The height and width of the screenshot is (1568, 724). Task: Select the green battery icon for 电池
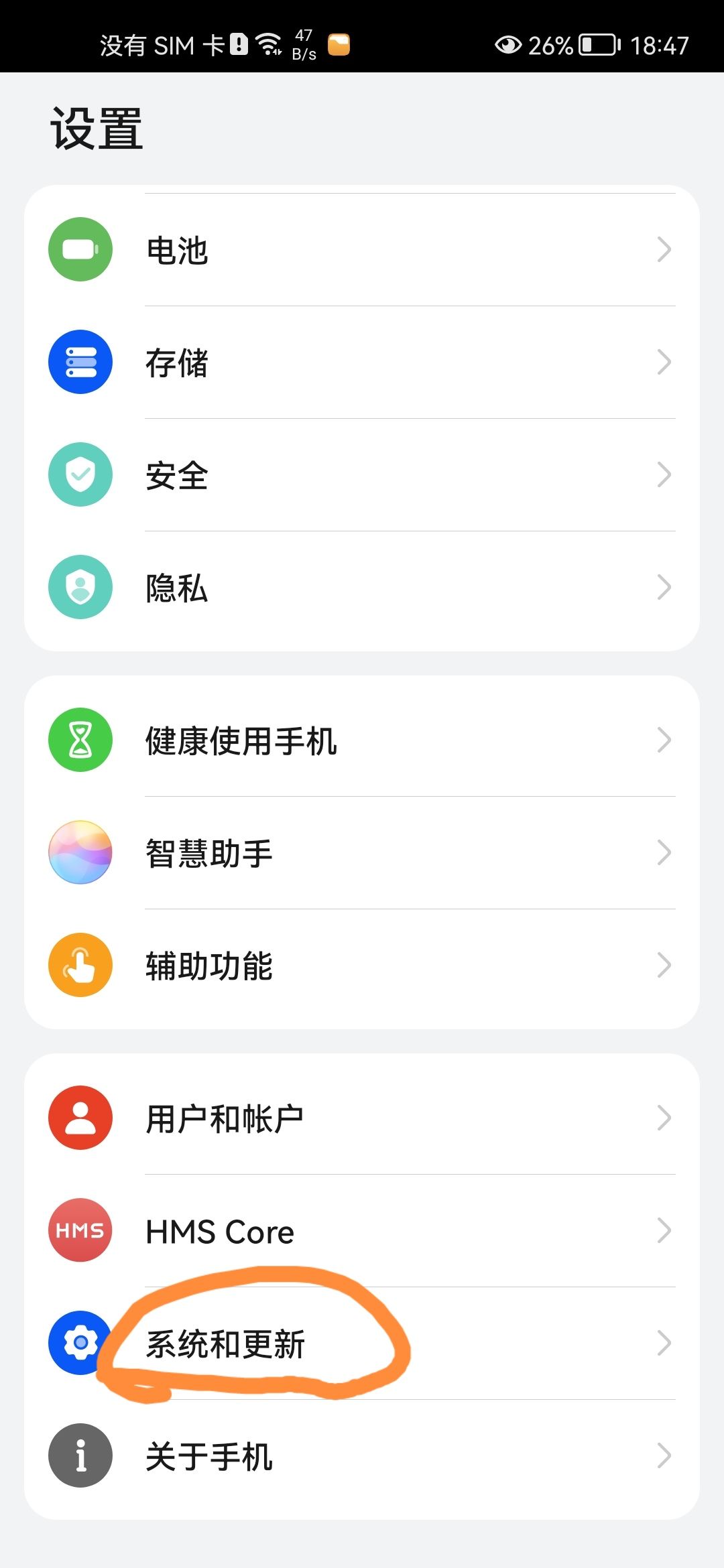(79, 249)
